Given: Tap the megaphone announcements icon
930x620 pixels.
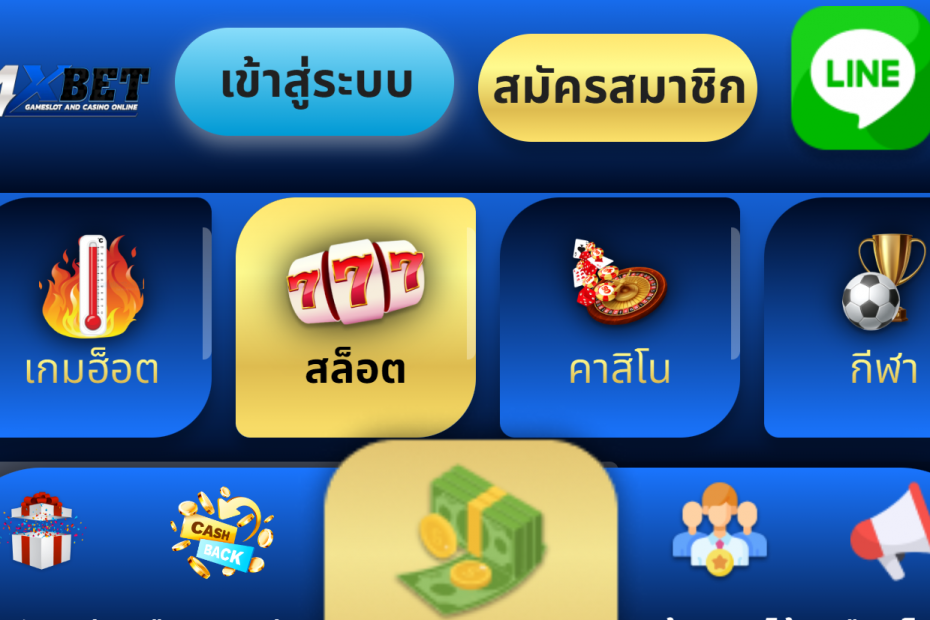Looking at the screenshot, I should point(893,532).
